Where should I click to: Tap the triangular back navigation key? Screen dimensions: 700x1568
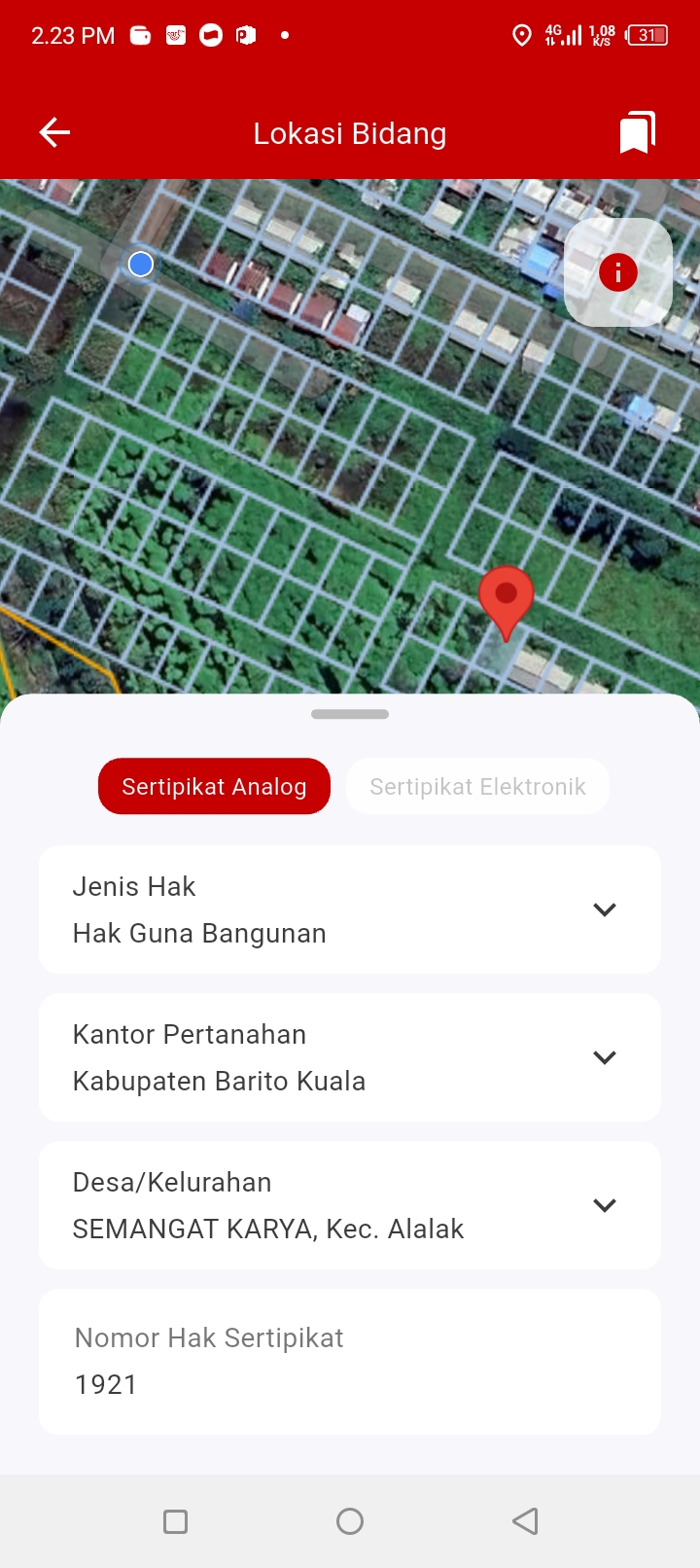(x=525, y=1520)
